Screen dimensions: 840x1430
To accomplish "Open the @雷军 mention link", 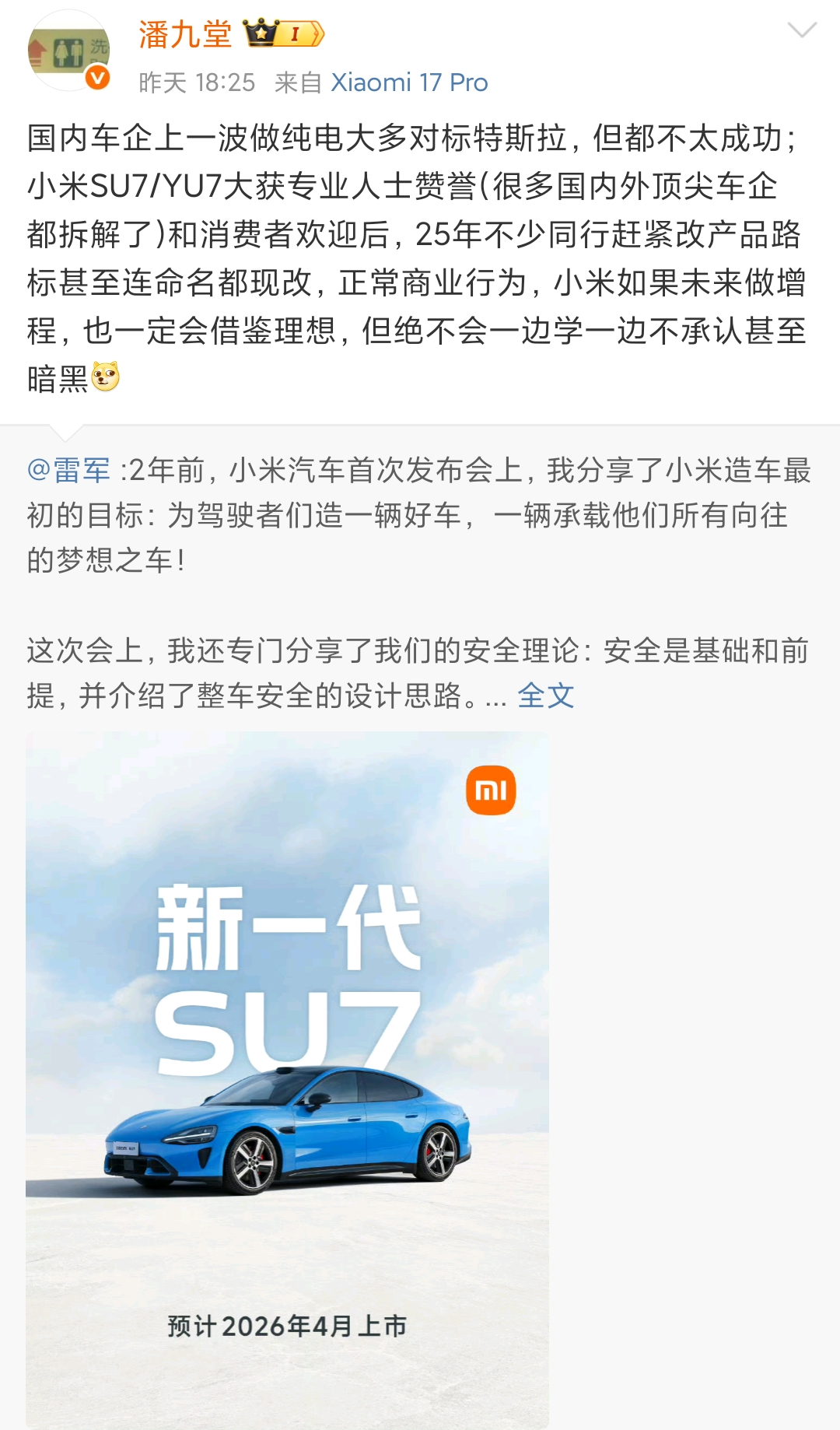I will (x=68, y=470).
